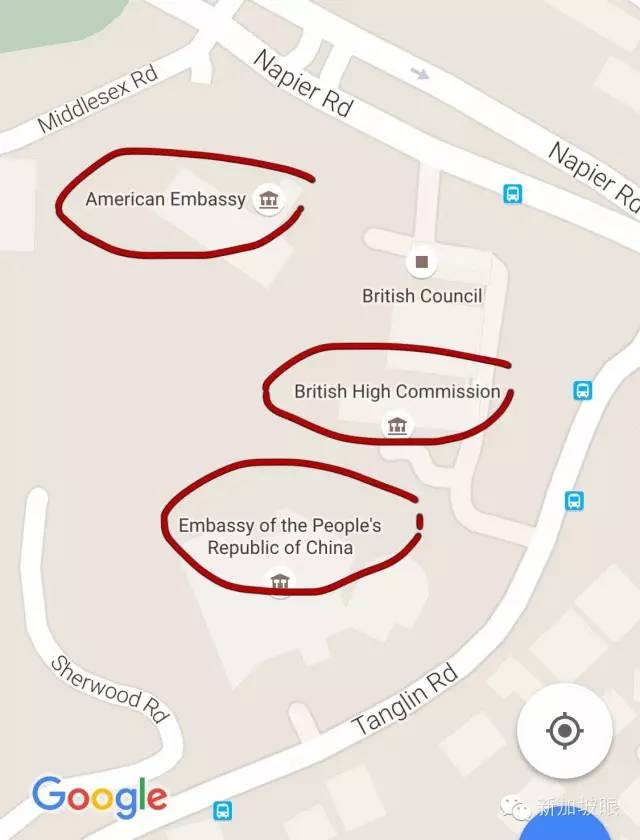This screenshot has width=640, height=840.
Task: Select the Embassy of China marker
Action: pos(280,581)
